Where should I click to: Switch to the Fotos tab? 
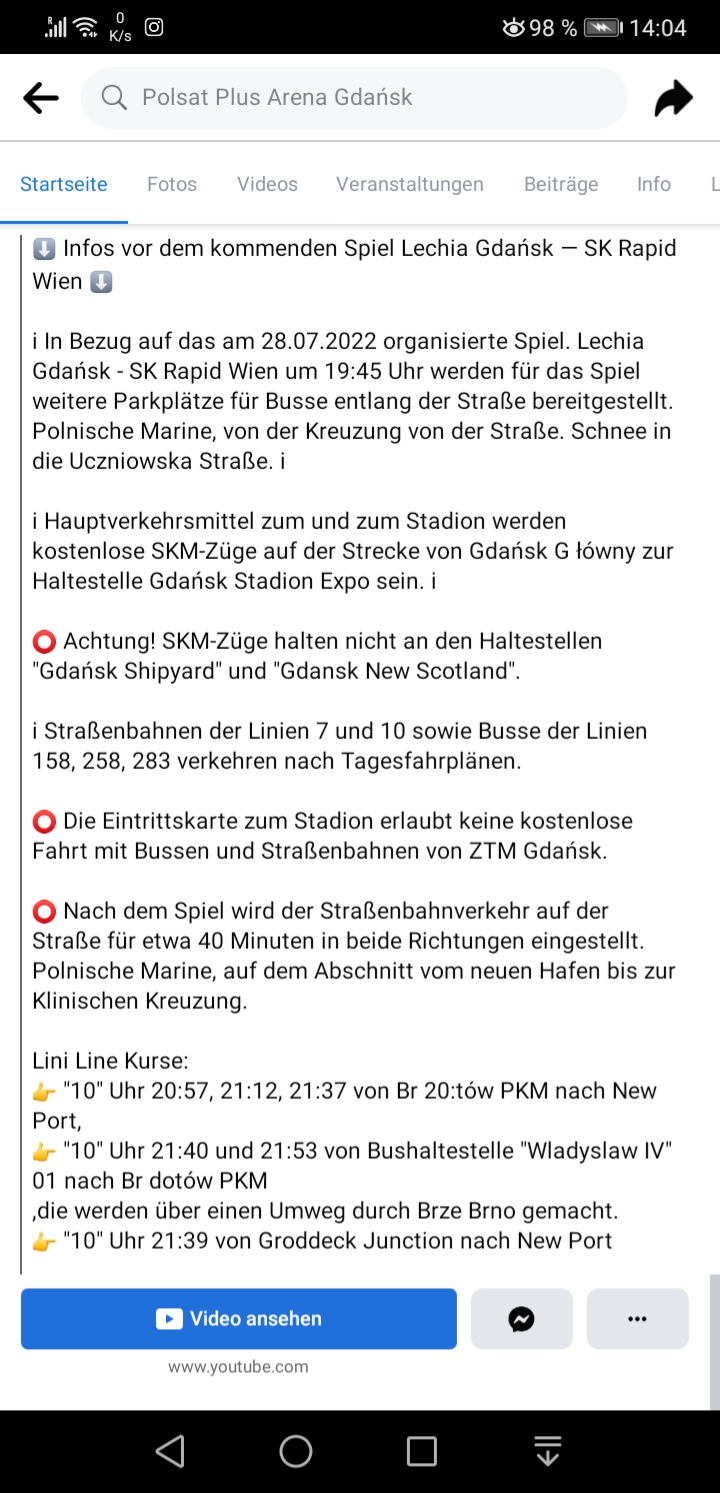[x=172, y=184]
